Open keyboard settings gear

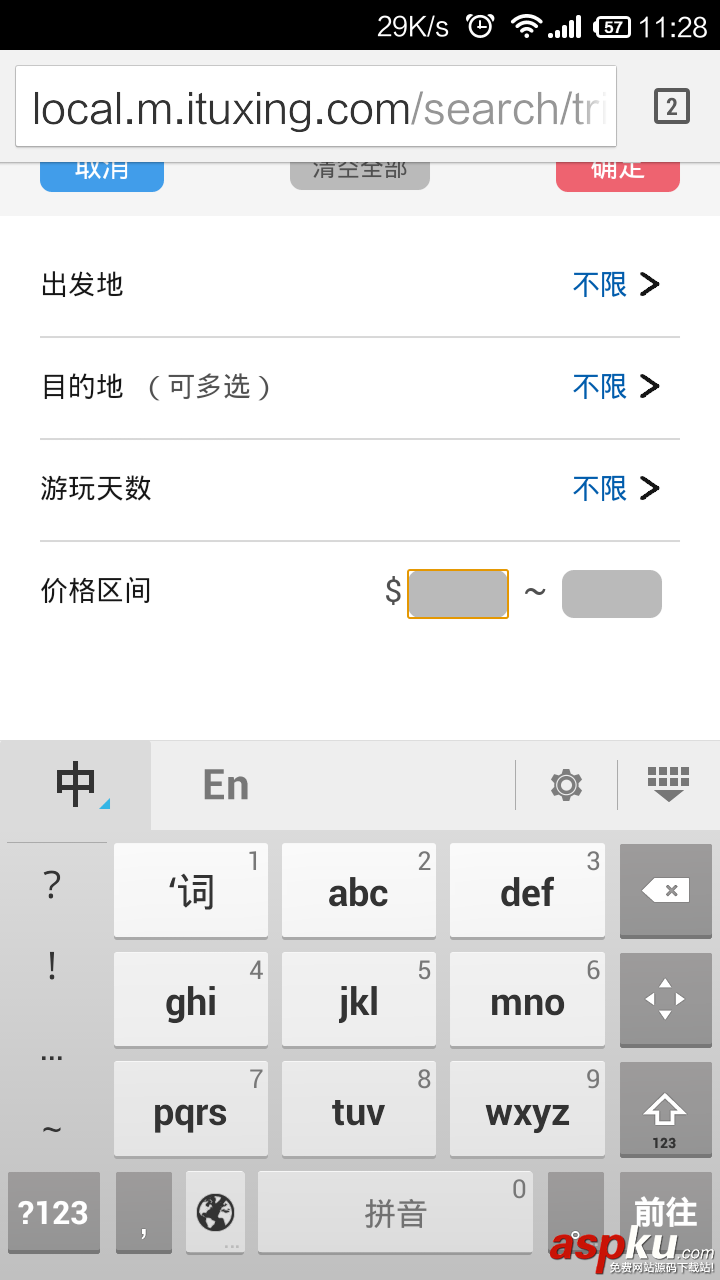[x=566, y=785]
